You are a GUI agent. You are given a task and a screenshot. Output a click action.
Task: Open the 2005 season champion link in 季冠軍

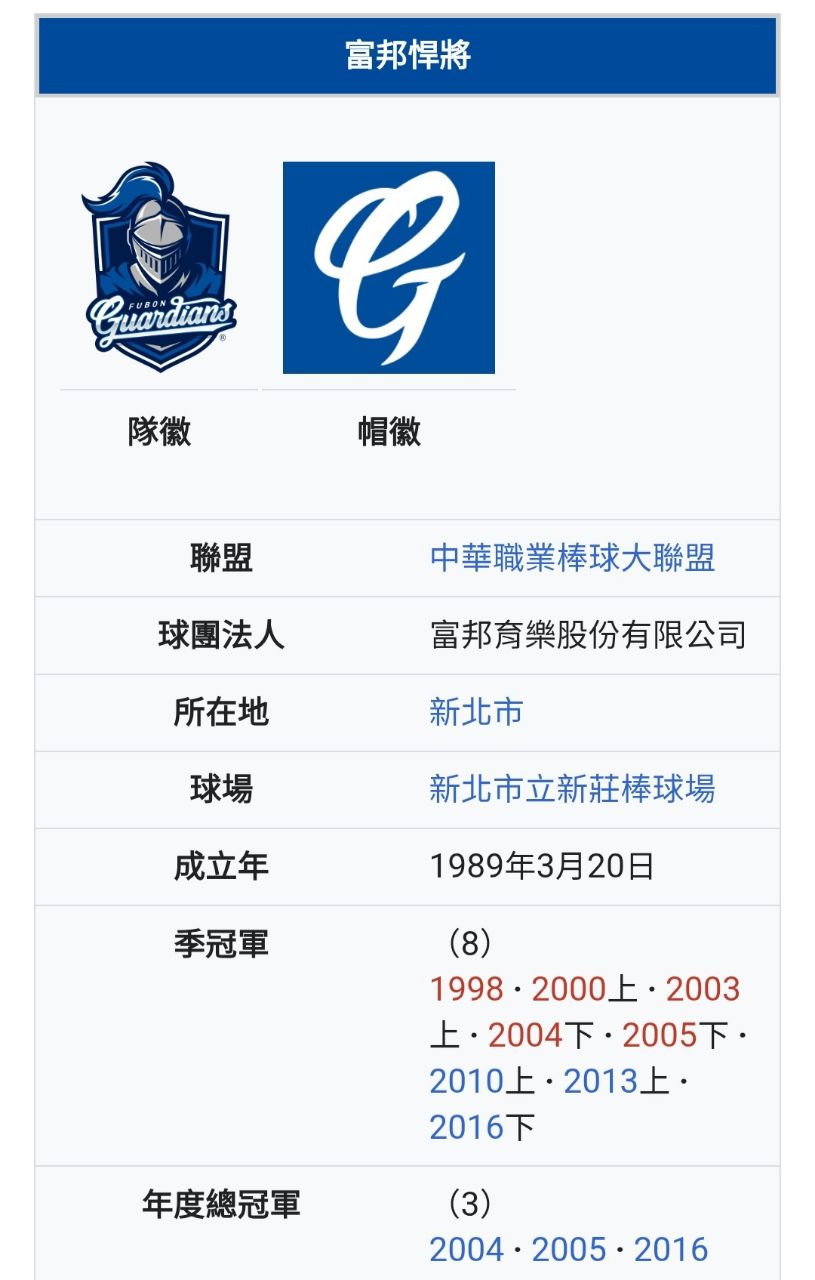660,1035
